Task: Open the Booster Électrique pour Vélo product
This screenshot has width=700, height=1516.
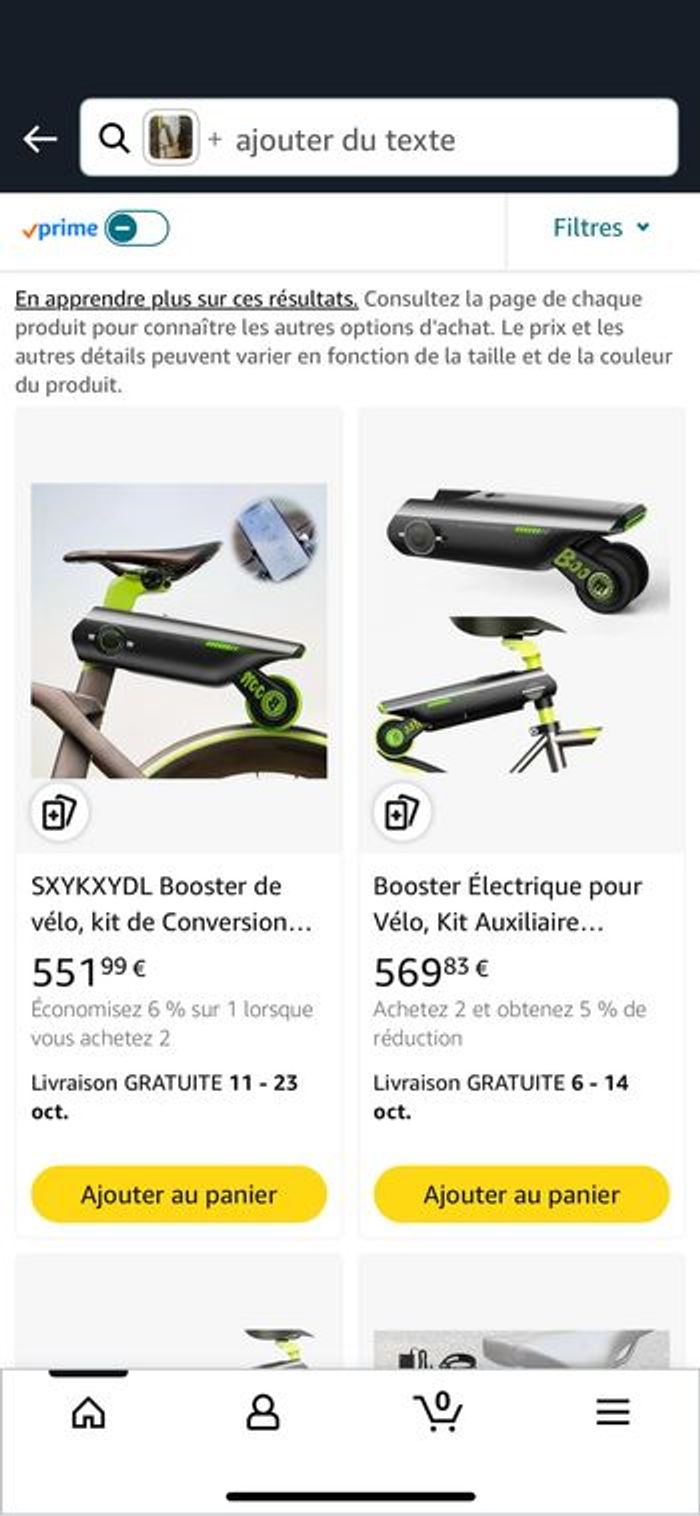Action: pos(508,904)
